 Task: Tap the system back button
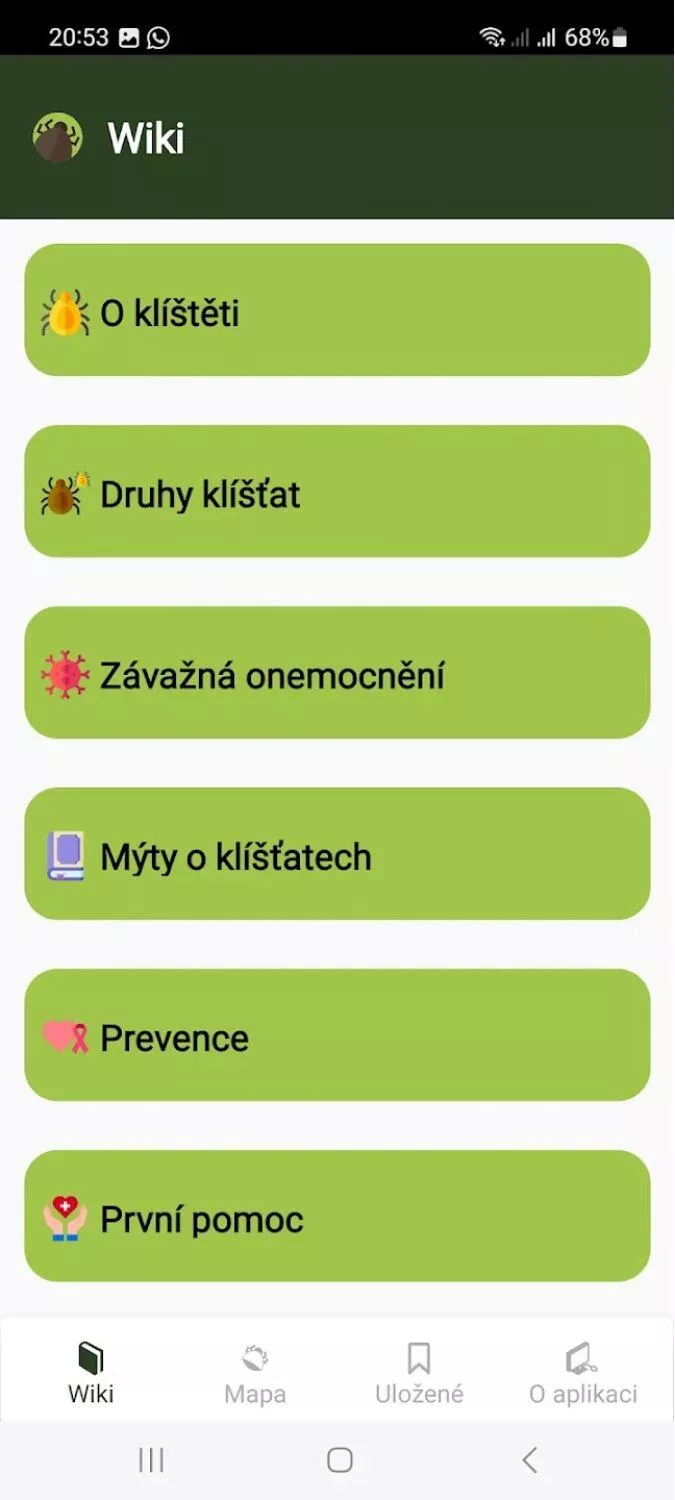(x=530, y=1460)
